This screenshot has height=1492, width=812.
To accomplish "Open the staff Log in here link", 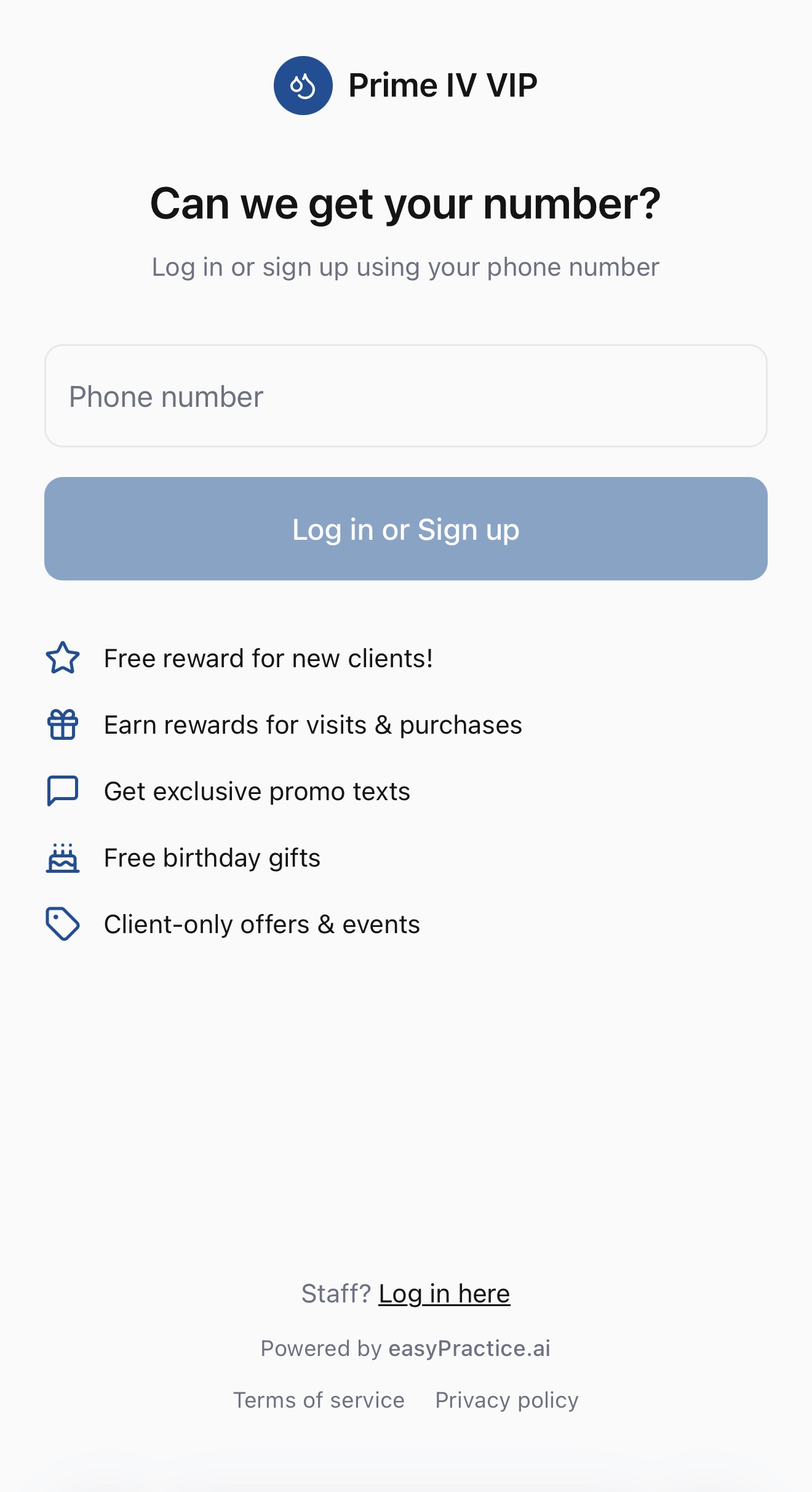I will 444,1293.
